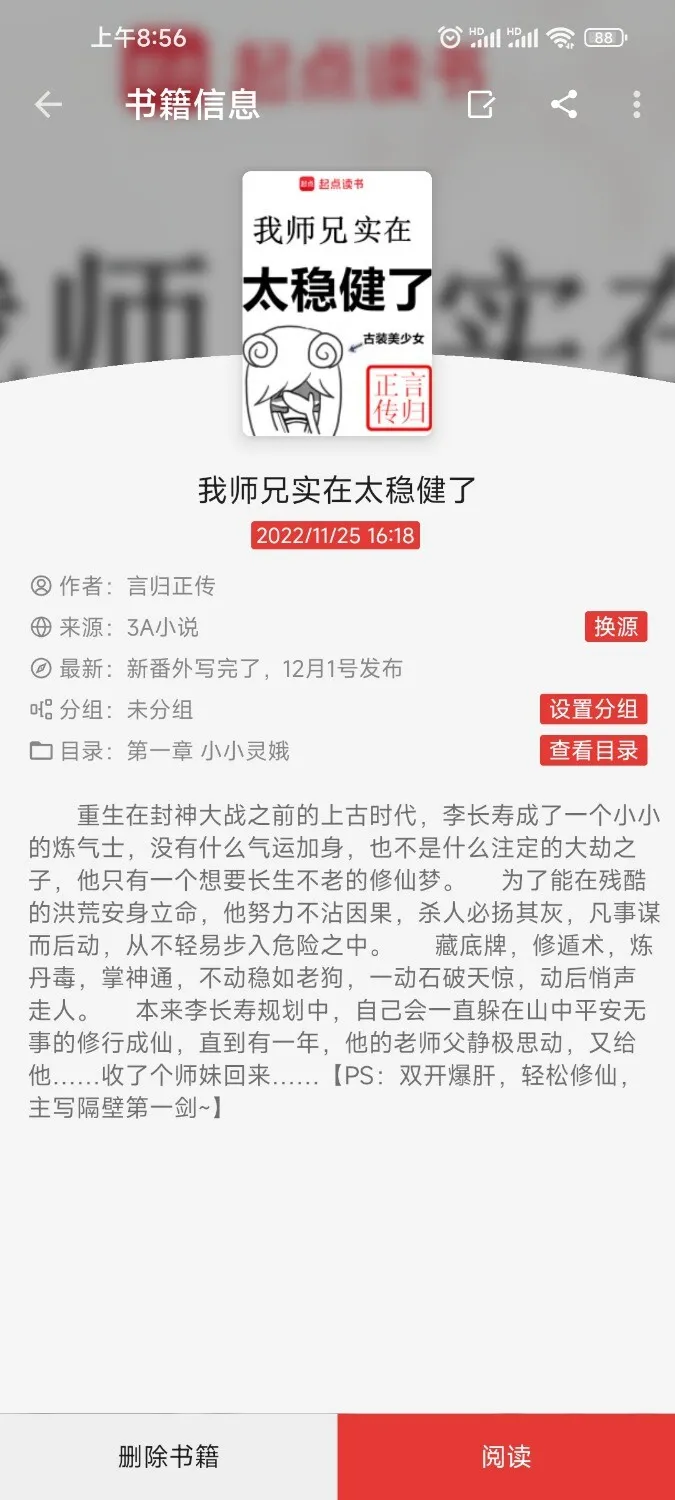
Task: Tap 阅读 to start reading
Action: click(506, 1457)
